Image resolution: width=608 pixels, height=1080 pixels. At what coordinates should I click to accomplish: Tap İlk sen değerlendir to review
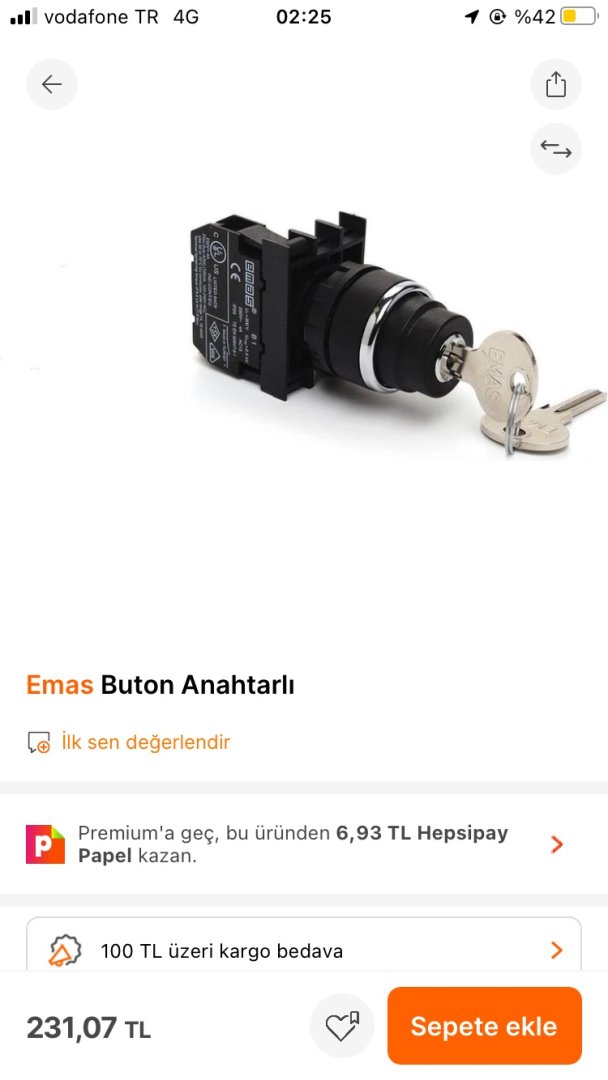tap(145, 742)
